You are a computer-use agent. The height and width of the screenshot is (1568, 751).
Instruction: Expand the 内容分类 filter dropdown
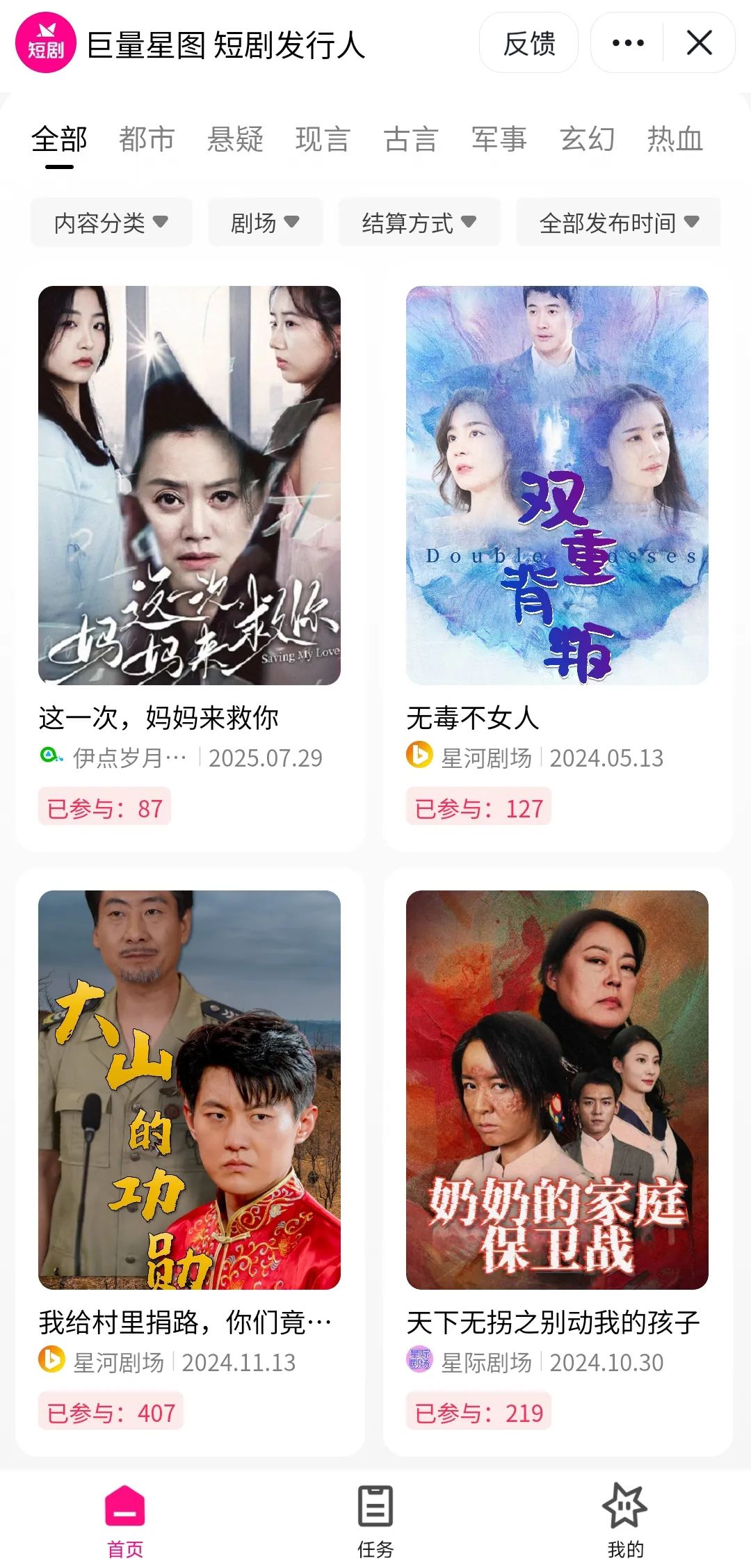111,223
